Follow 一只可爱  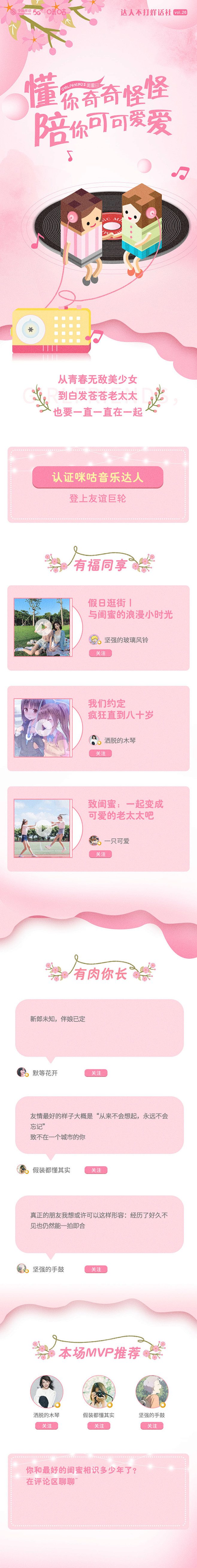[100, 854]
